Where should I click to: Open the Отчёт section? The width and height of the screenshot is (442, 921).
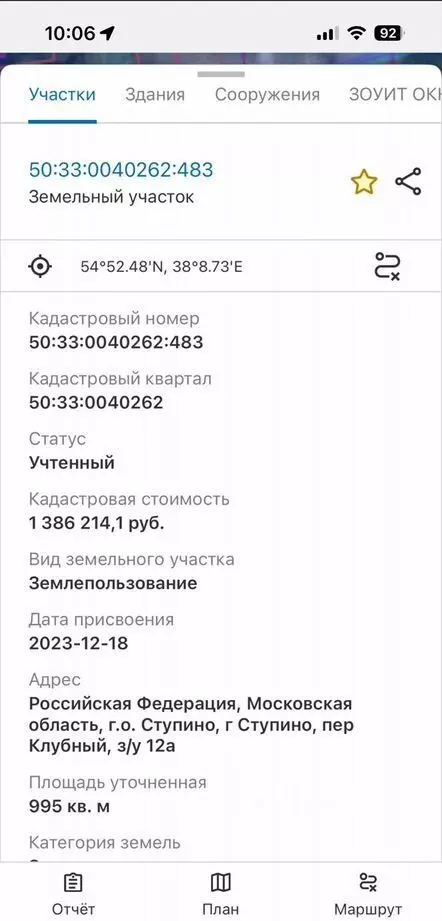click(x=73, y=893)
